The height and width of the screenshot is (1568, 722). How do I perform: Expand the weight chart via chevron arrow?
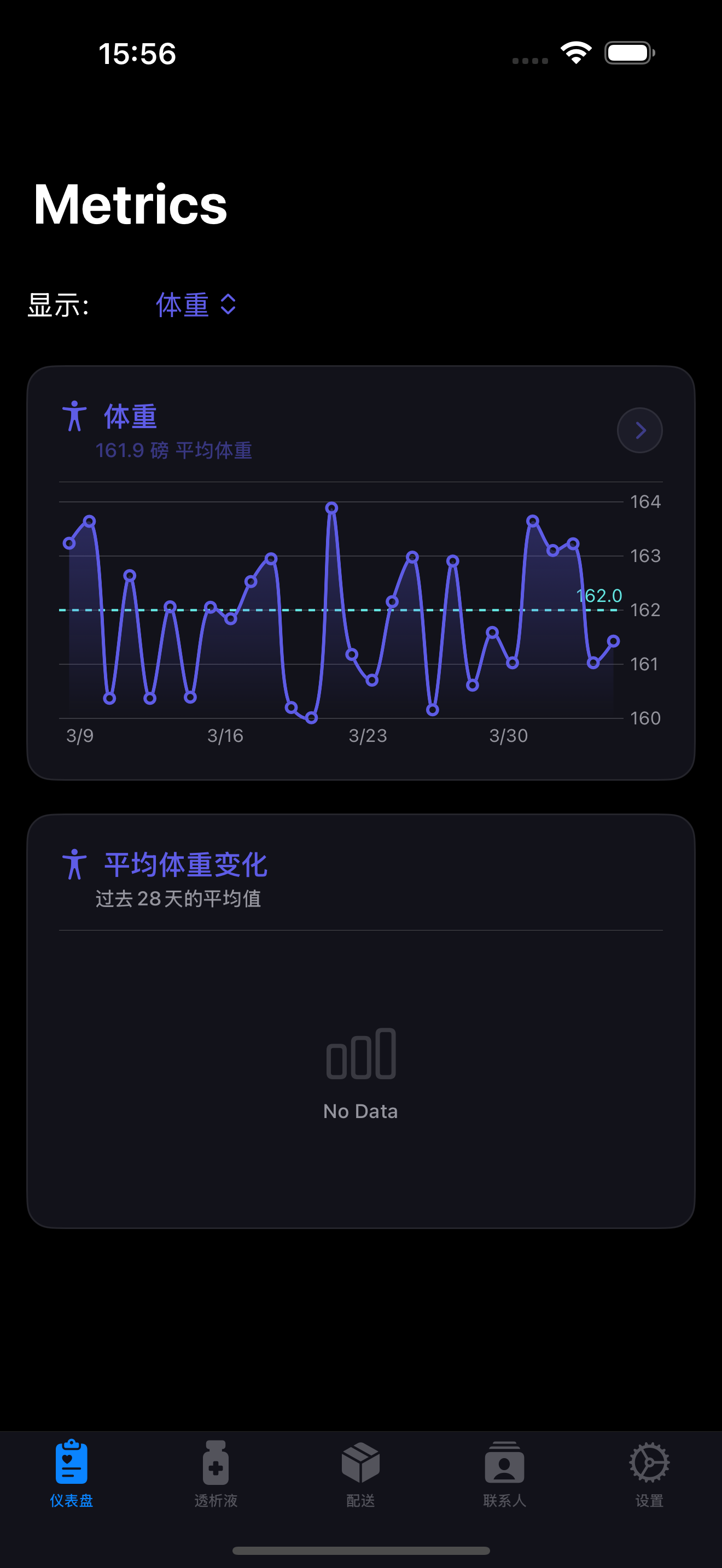(x=639, y=430)
